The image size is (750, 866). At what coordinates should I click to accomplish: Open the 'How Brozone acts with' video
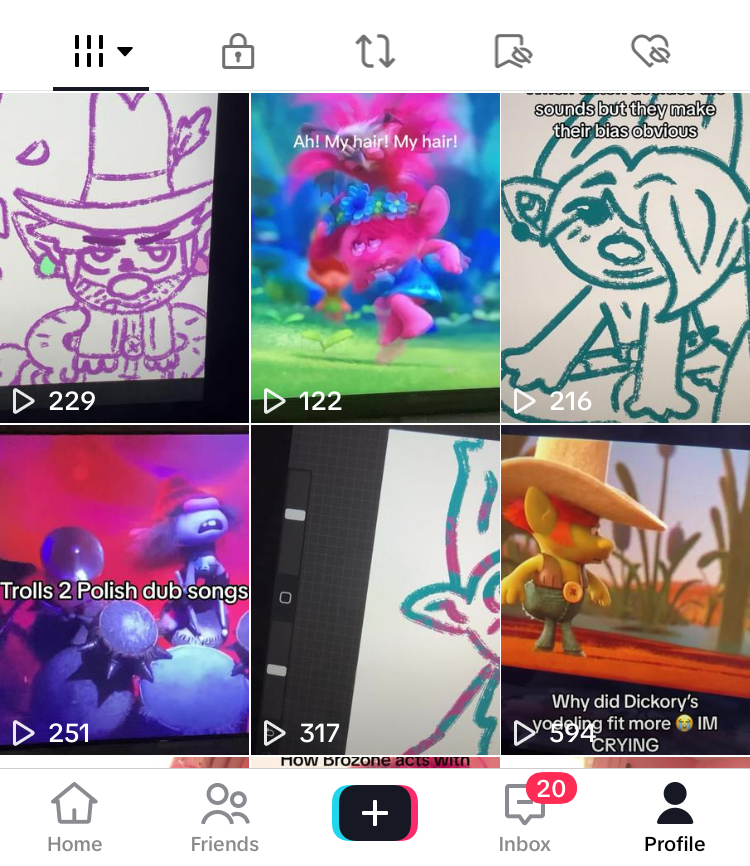[x=375, y=760]
